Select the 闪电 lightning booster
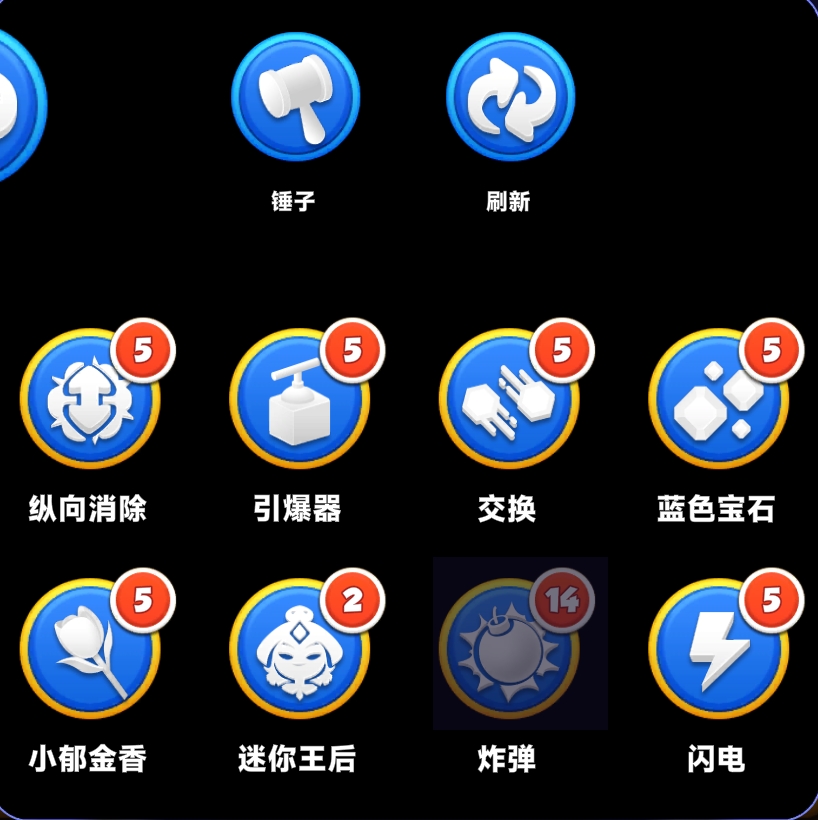Viewport: 818px width, 820px height. coord(718,650)
